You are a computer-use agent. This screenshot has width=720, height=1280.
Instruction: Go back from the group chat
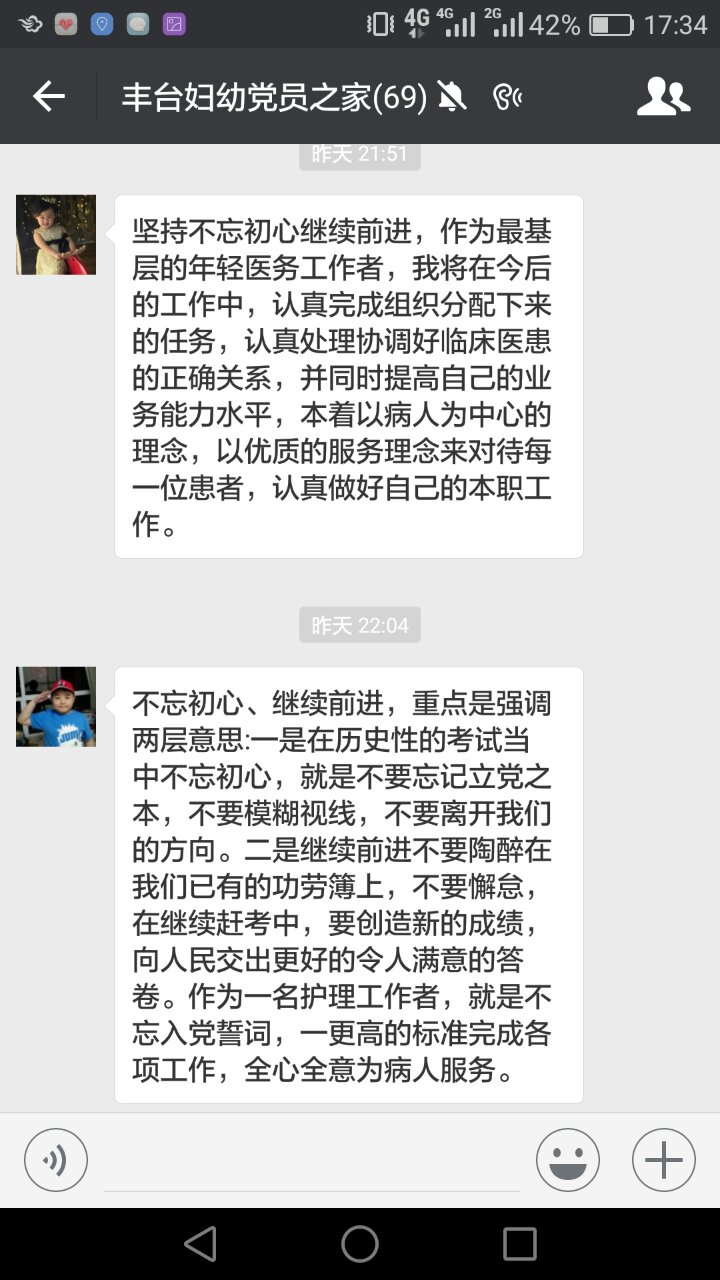tap(48, 97)
